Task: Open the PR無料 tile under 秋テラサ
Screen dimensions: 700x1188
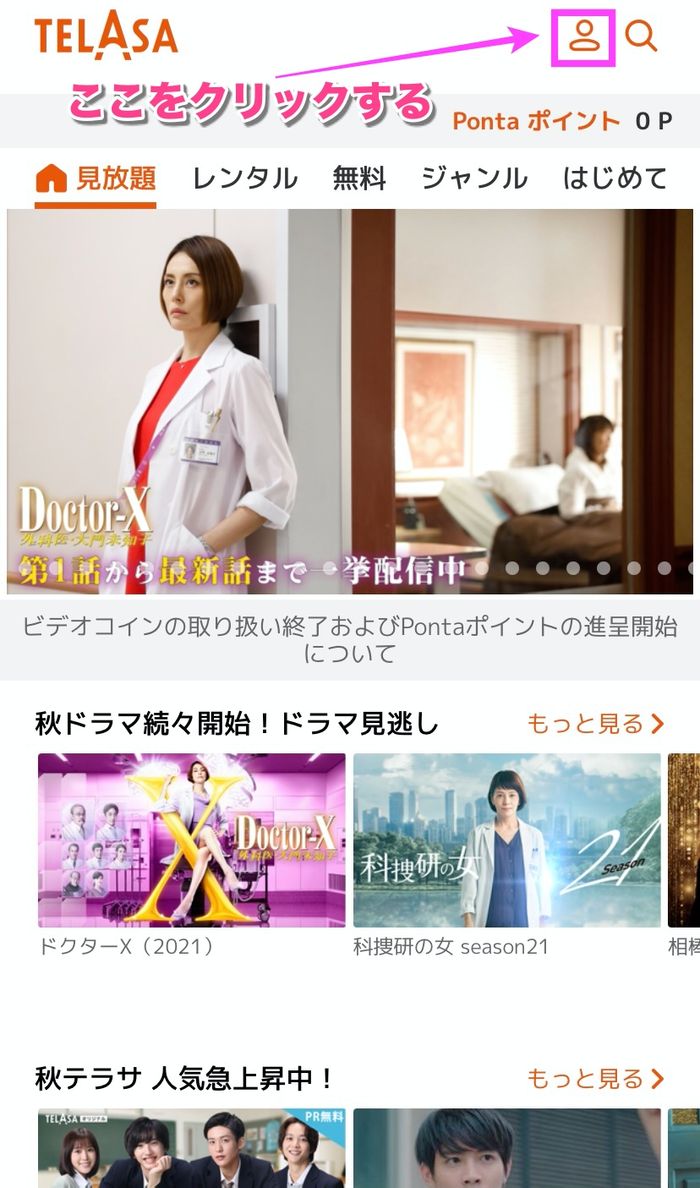Action: pyautogui.click(x=192, y=1148)
